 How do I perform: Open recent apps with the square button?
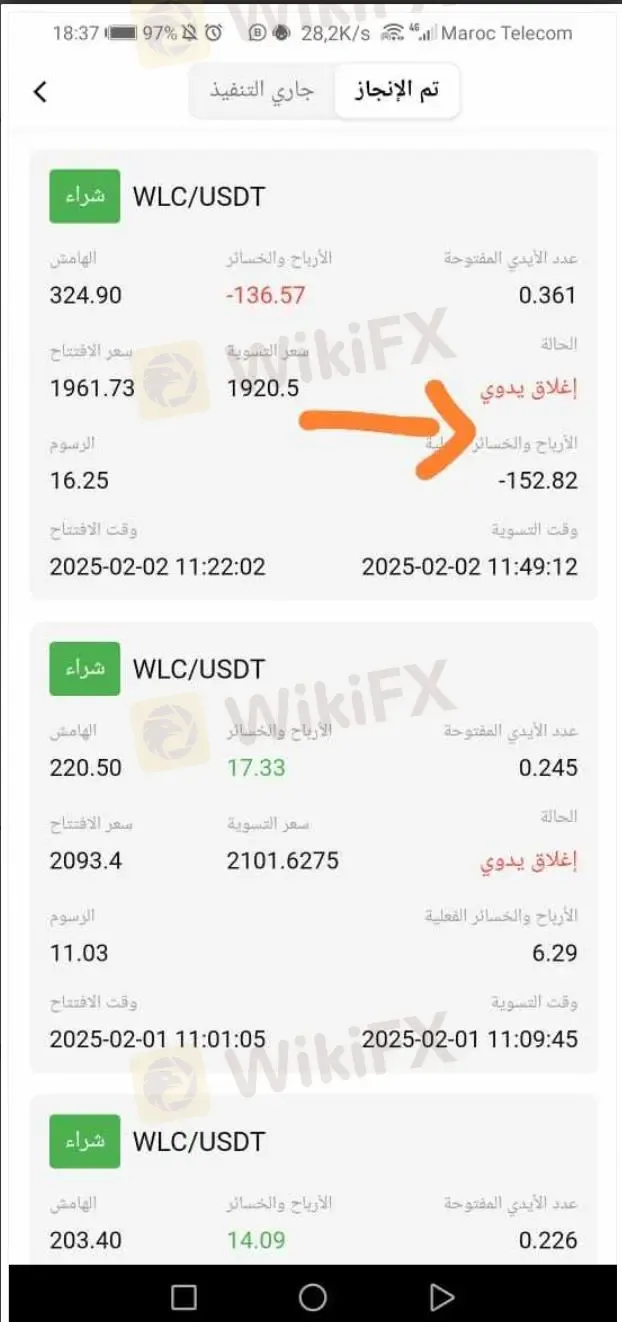[184, 1297]
